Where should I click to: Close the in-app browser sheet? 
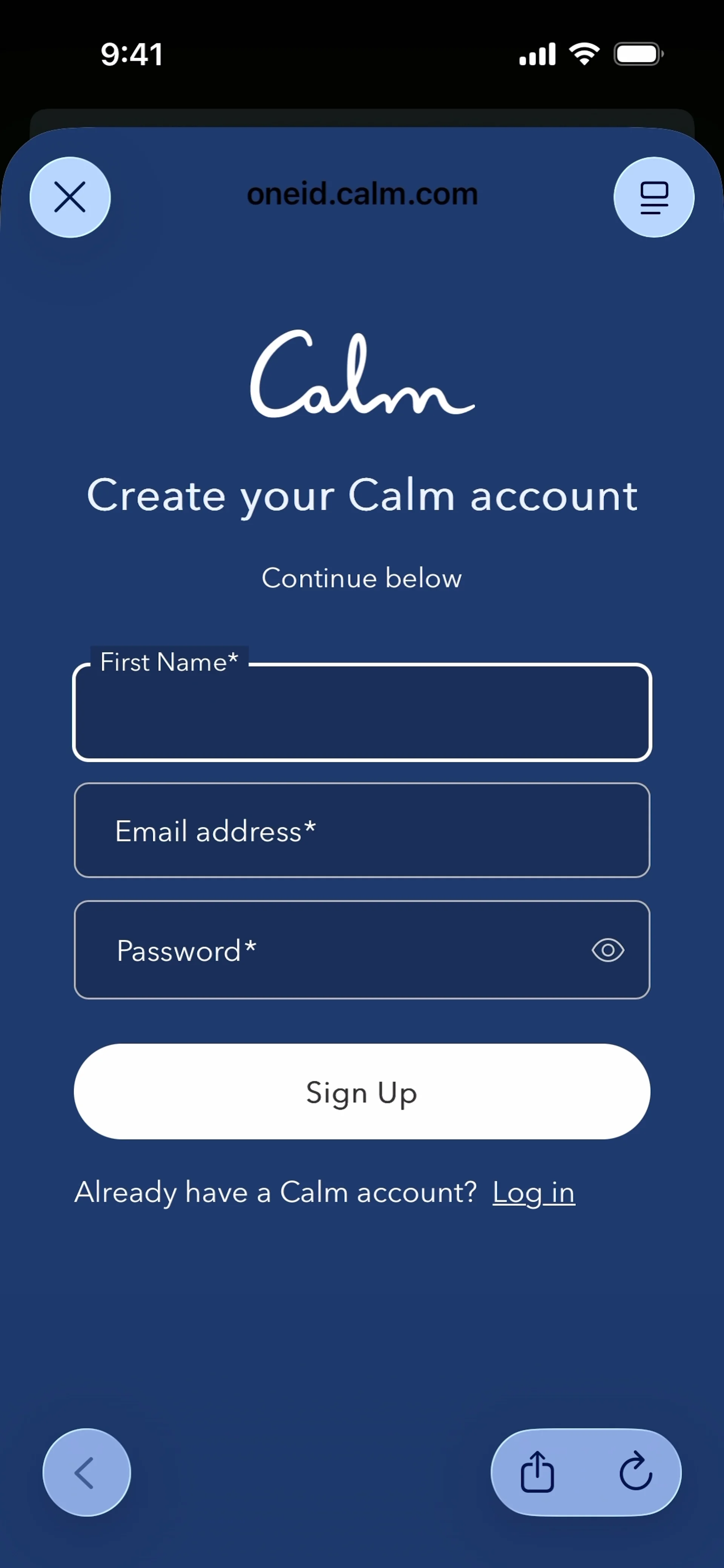(70, 197)
